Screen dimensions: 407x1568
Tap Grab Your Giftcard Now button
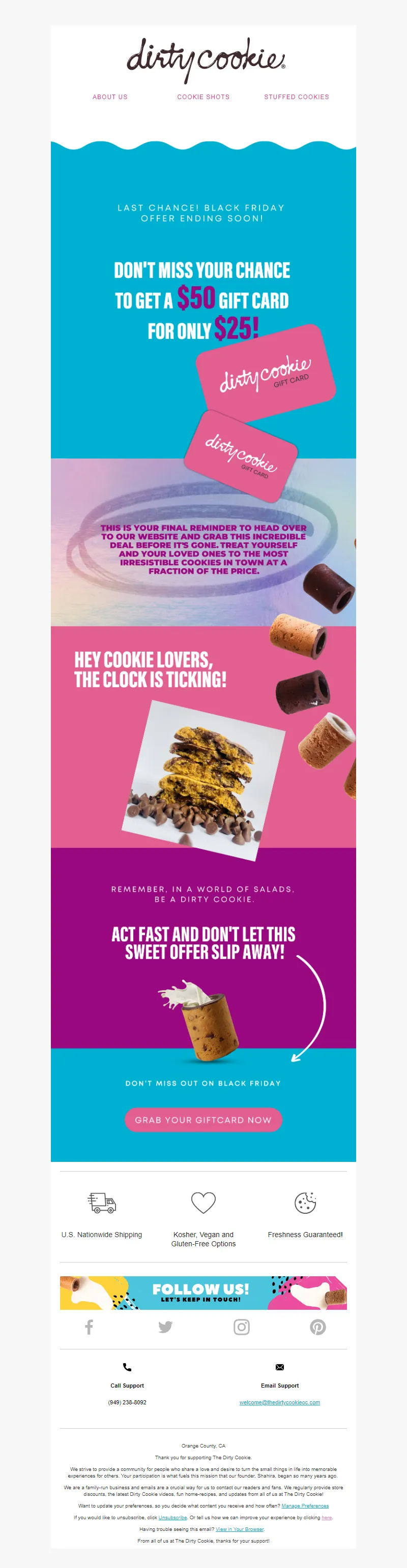click(x=203, y=1120)
